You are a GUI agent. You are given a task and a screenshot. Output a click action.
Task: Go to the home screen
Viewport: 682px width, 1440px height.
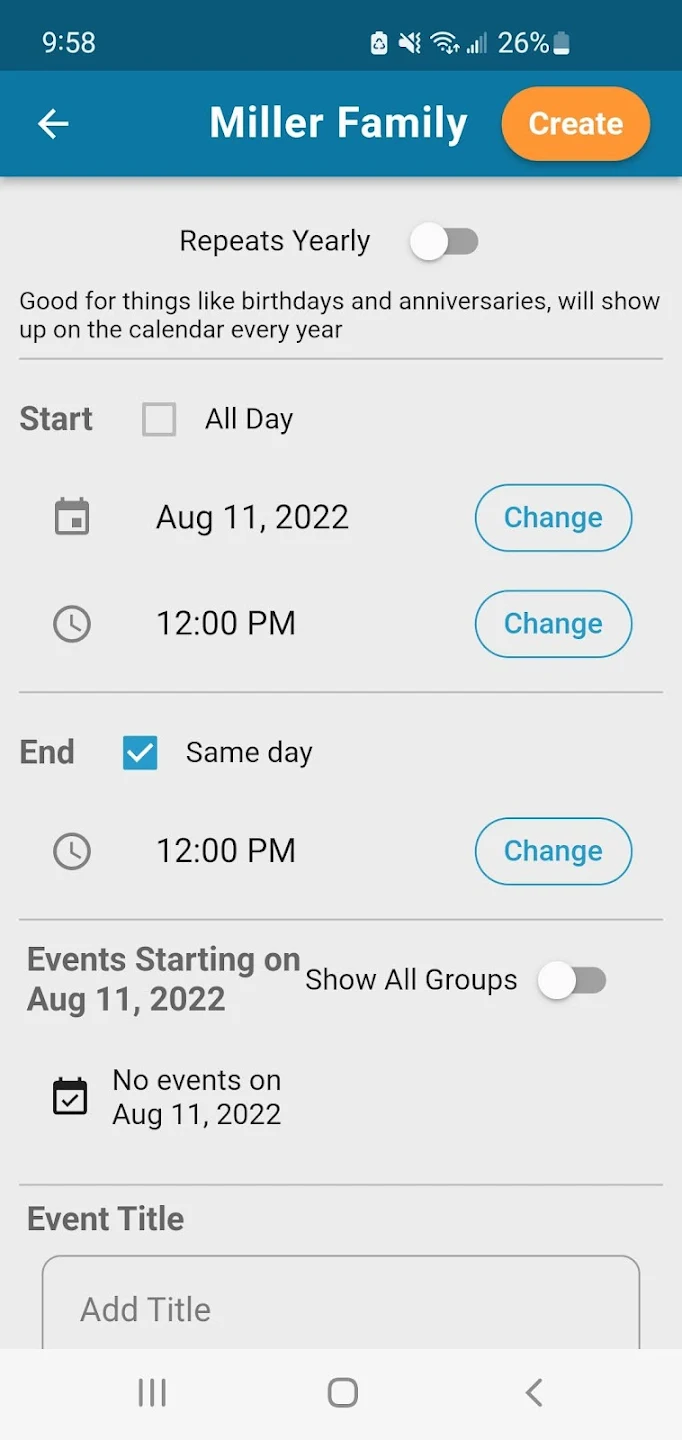pos(342,1393)
